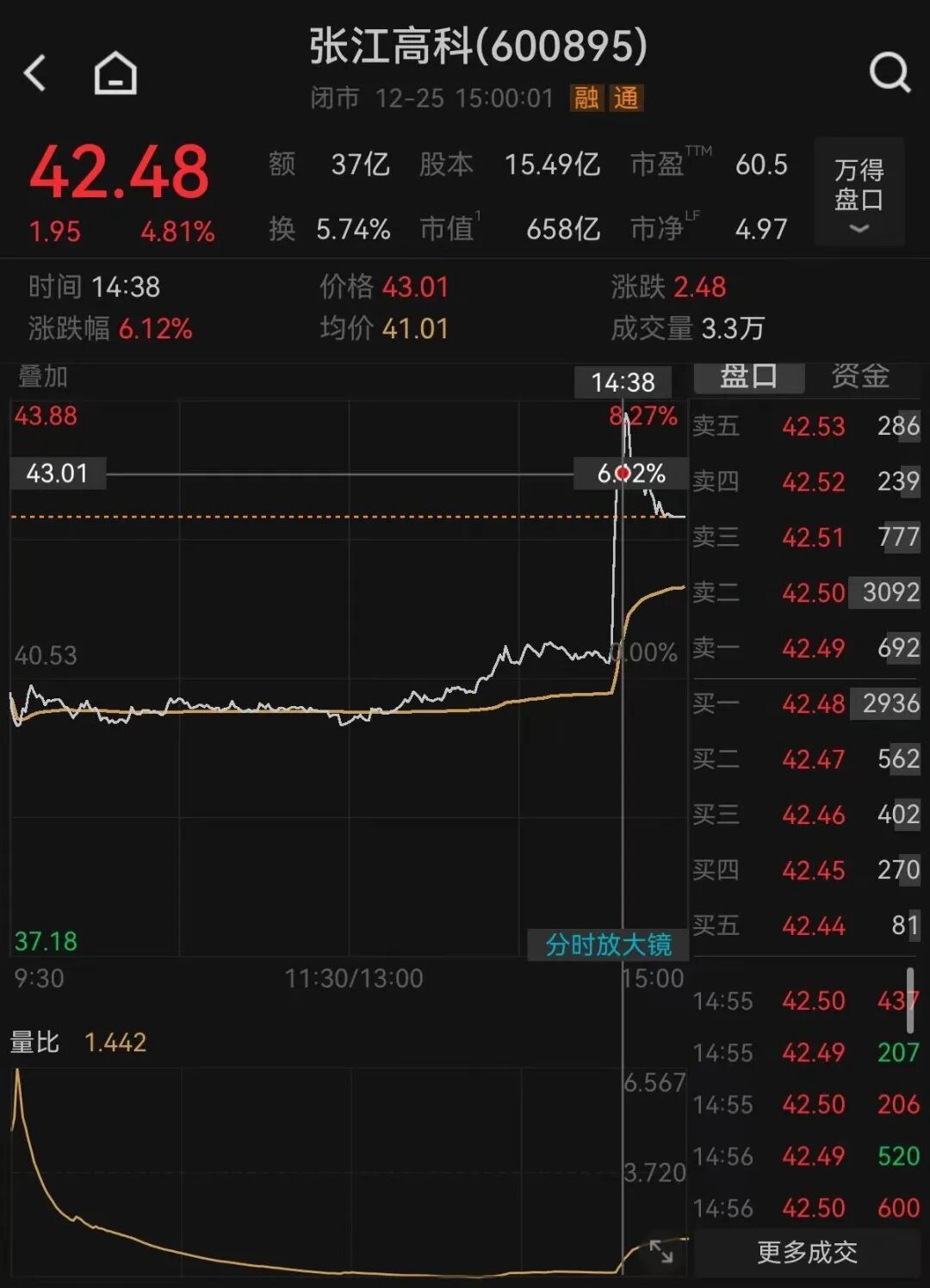Go back using the back arrow
Viewport: 930px width, 1288px height.
pos(35,73)
